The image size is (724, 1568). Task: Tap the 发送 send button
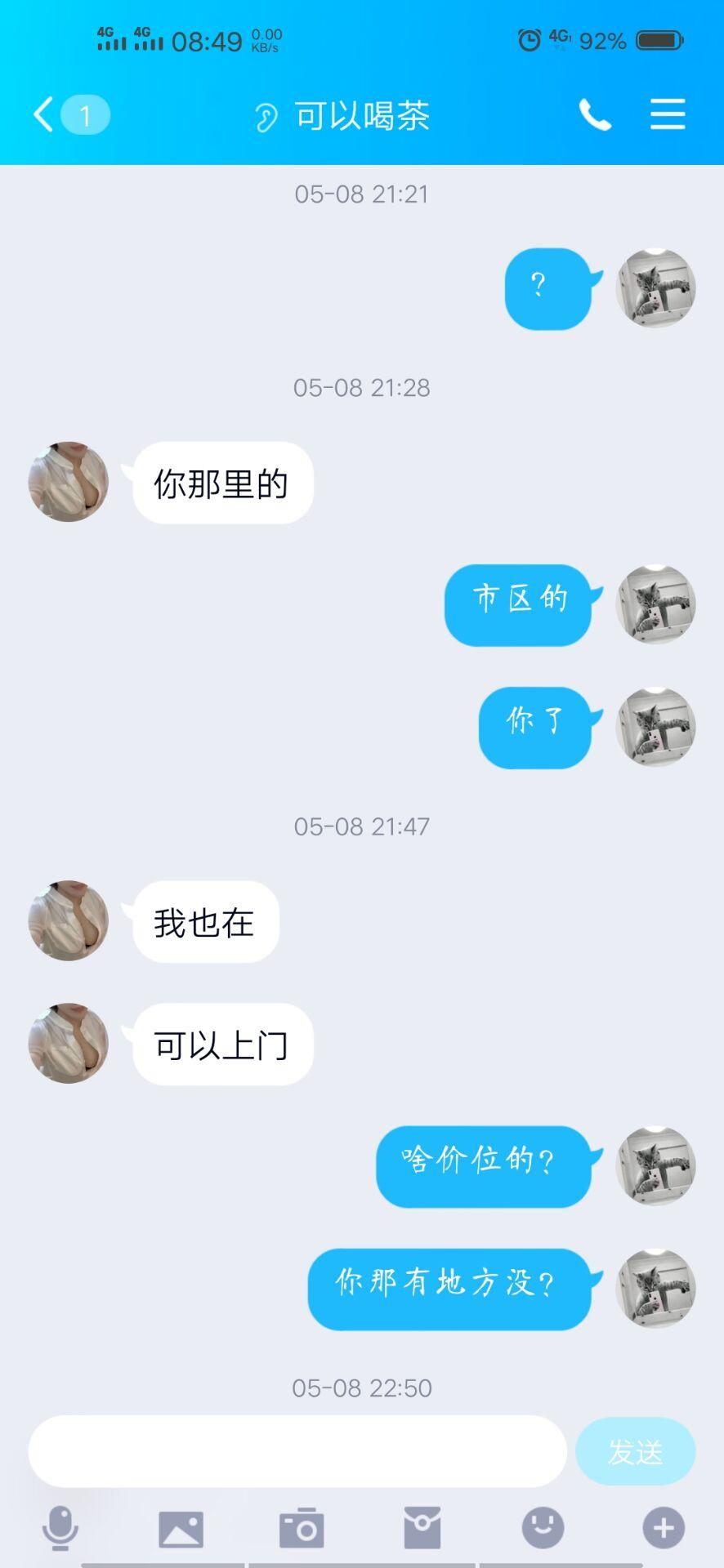635,1451
